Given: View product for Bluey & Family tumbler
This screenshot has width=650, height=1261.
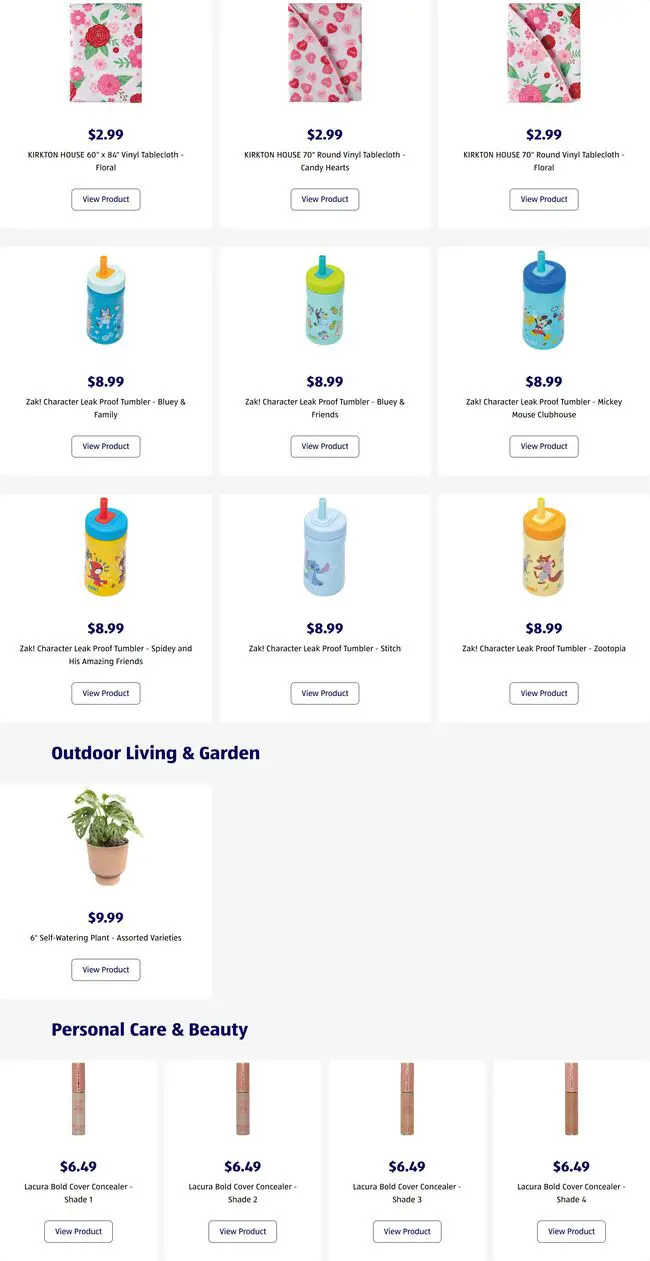Looking at the screenshot, I should (106, 446).
